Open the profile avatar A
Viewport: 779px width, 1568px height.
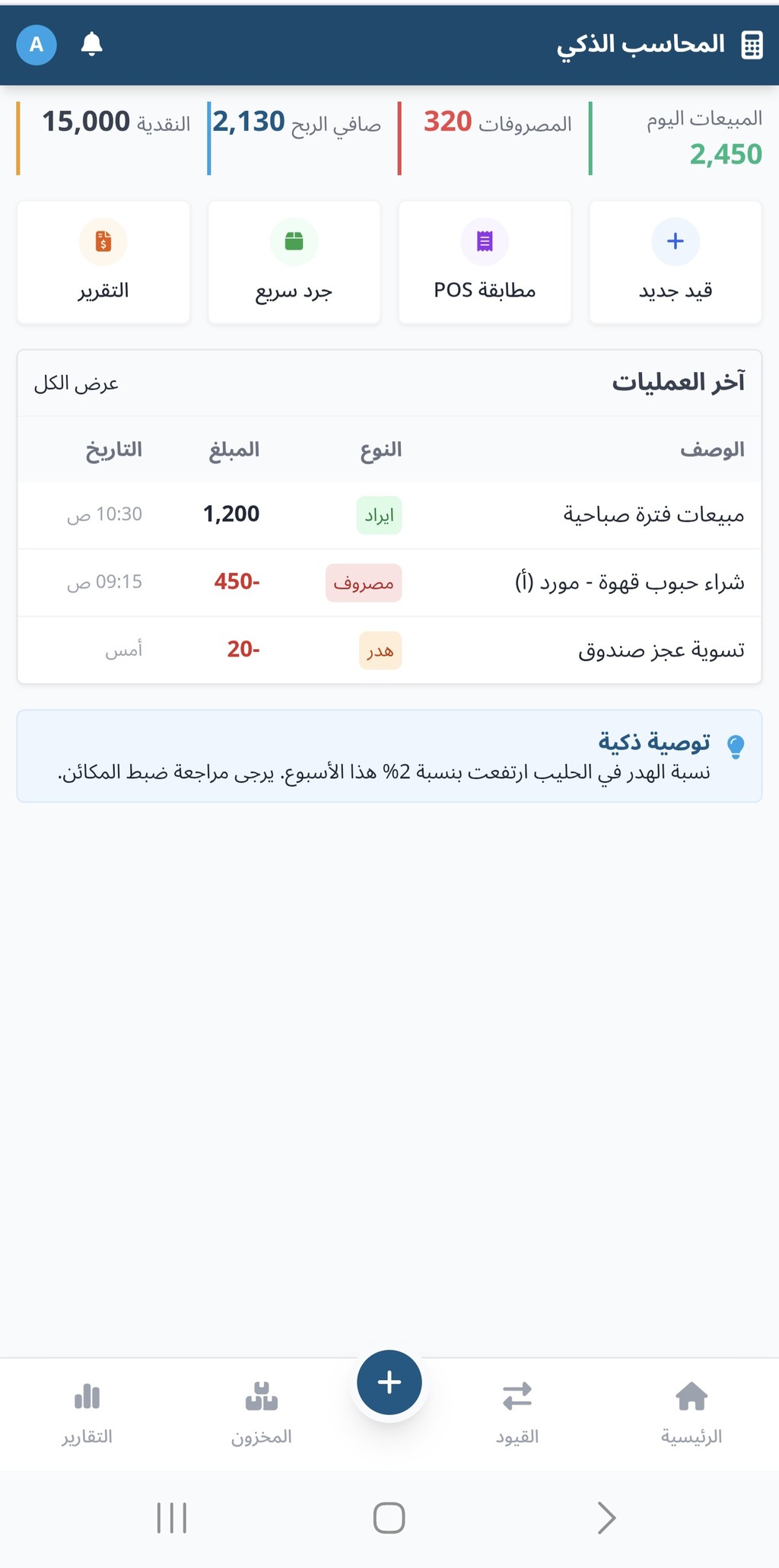[x=37, y=45]
